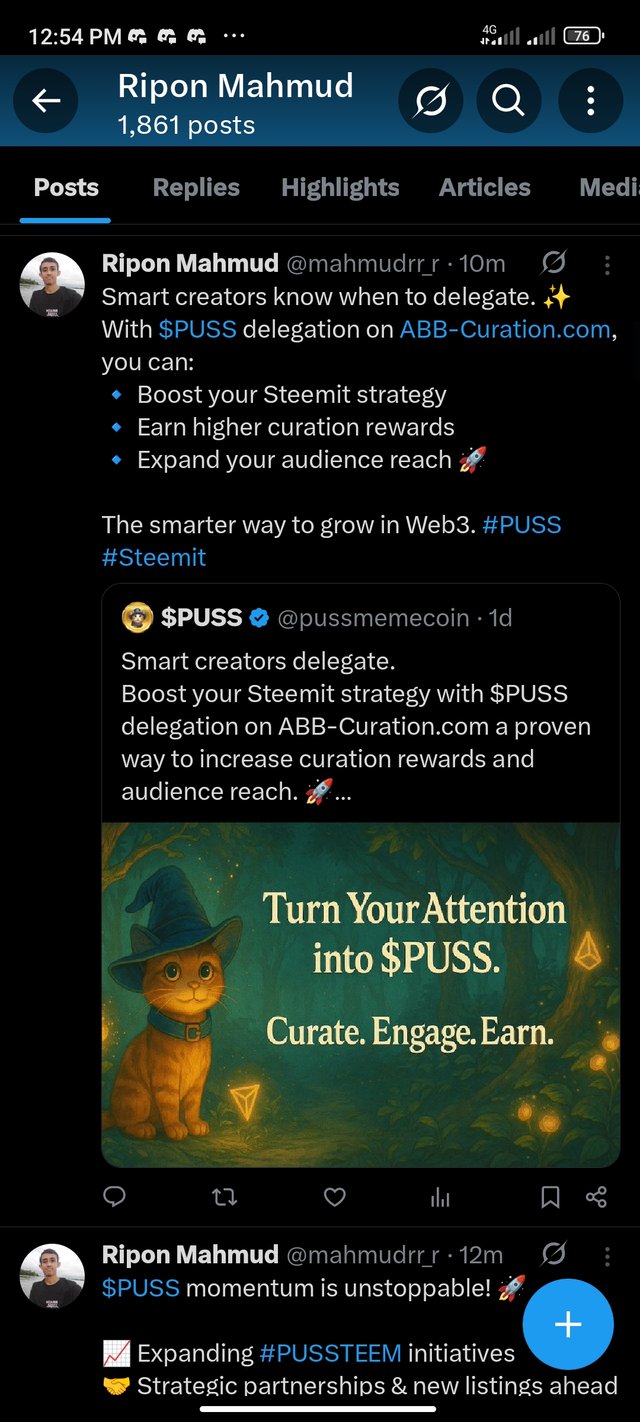
Task: Open the #PUSSTEEM hashtag
Action: coord(330,1354)
